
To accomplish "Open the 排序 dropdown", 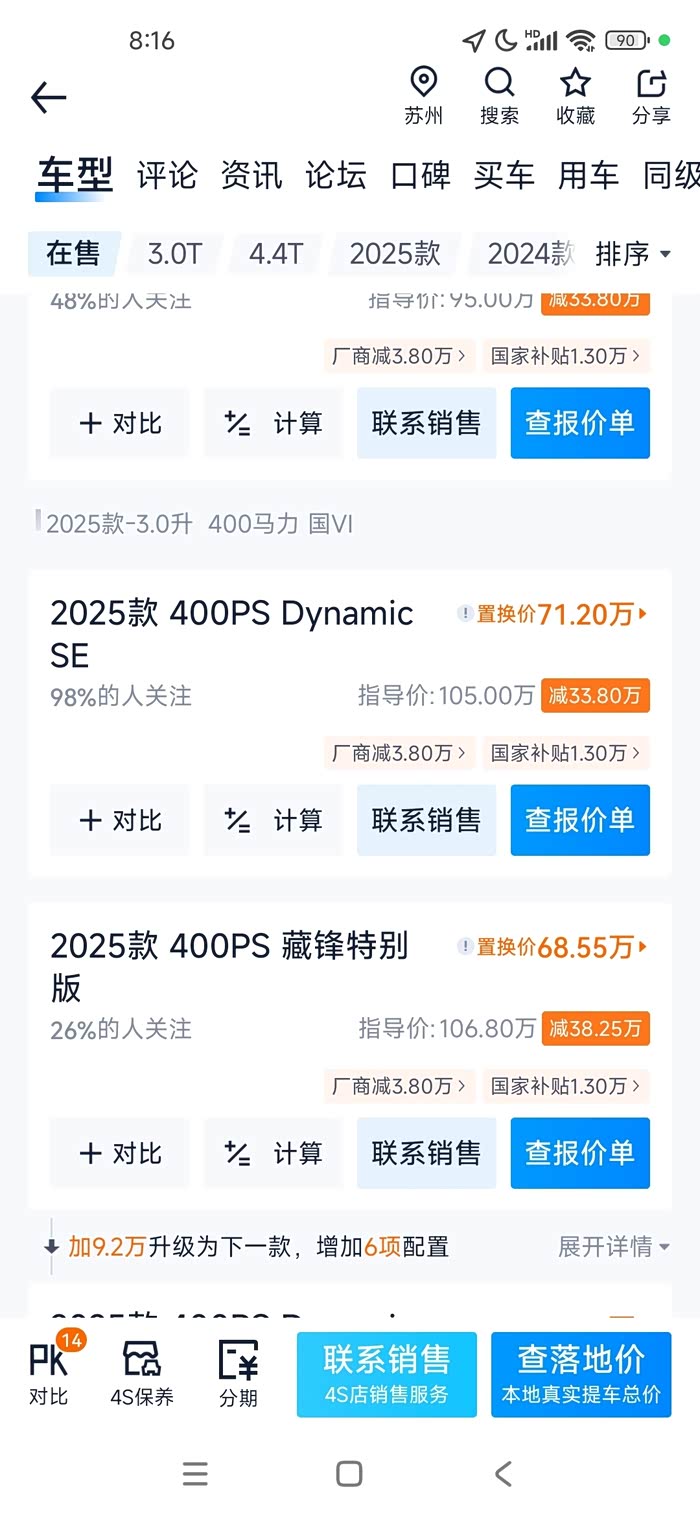I will point(633,254).
